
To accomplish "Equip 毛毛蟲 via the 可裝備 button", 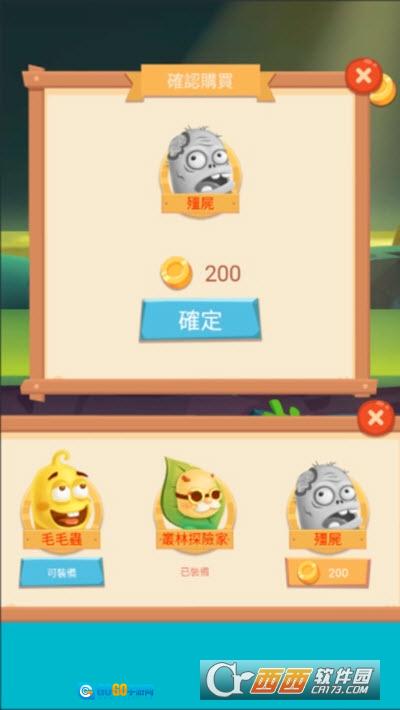I will [x=62, y=572].
